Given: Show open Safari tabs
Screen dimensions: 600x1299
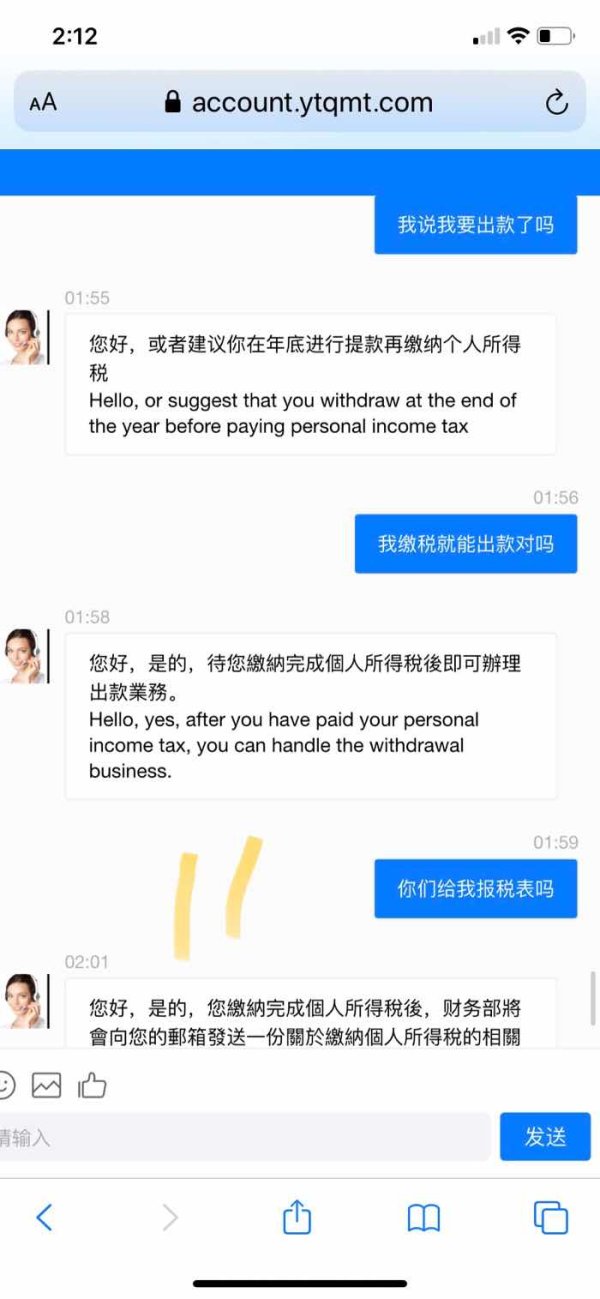Looking at the screenshot, I should pyautogui.click(x=550, y=1217).
